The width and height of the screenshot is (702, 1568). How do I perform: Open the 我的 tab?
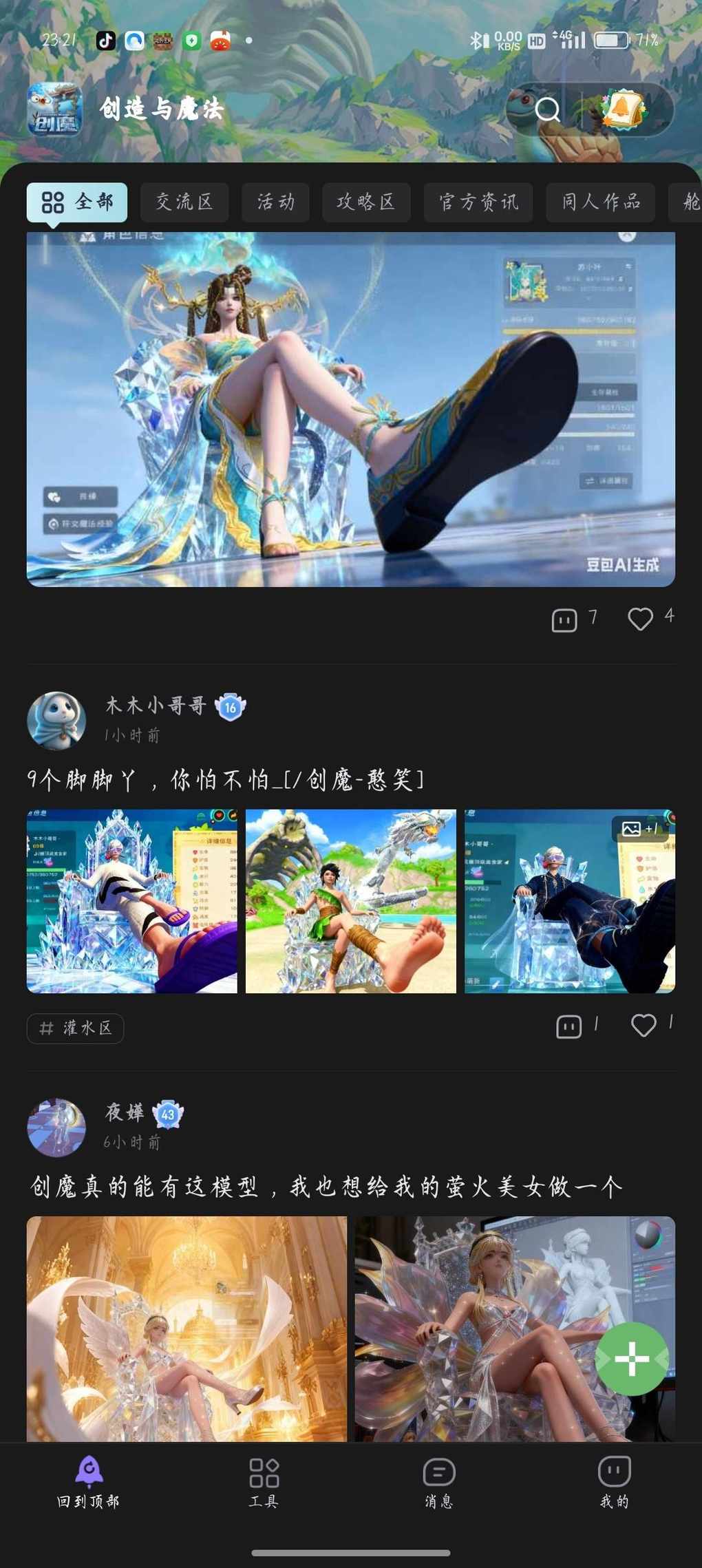614,1483
